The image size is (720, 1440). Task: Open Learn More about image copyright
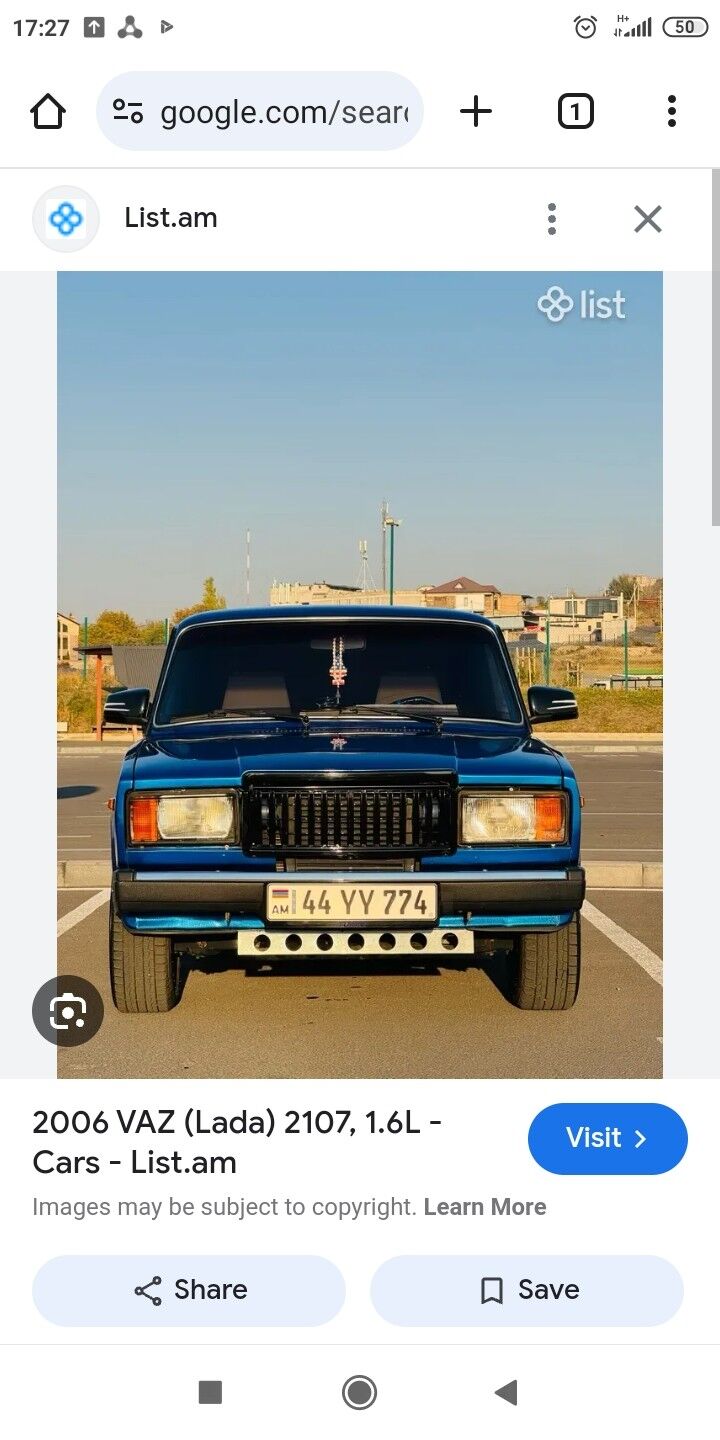click(x=485, y=1207)
